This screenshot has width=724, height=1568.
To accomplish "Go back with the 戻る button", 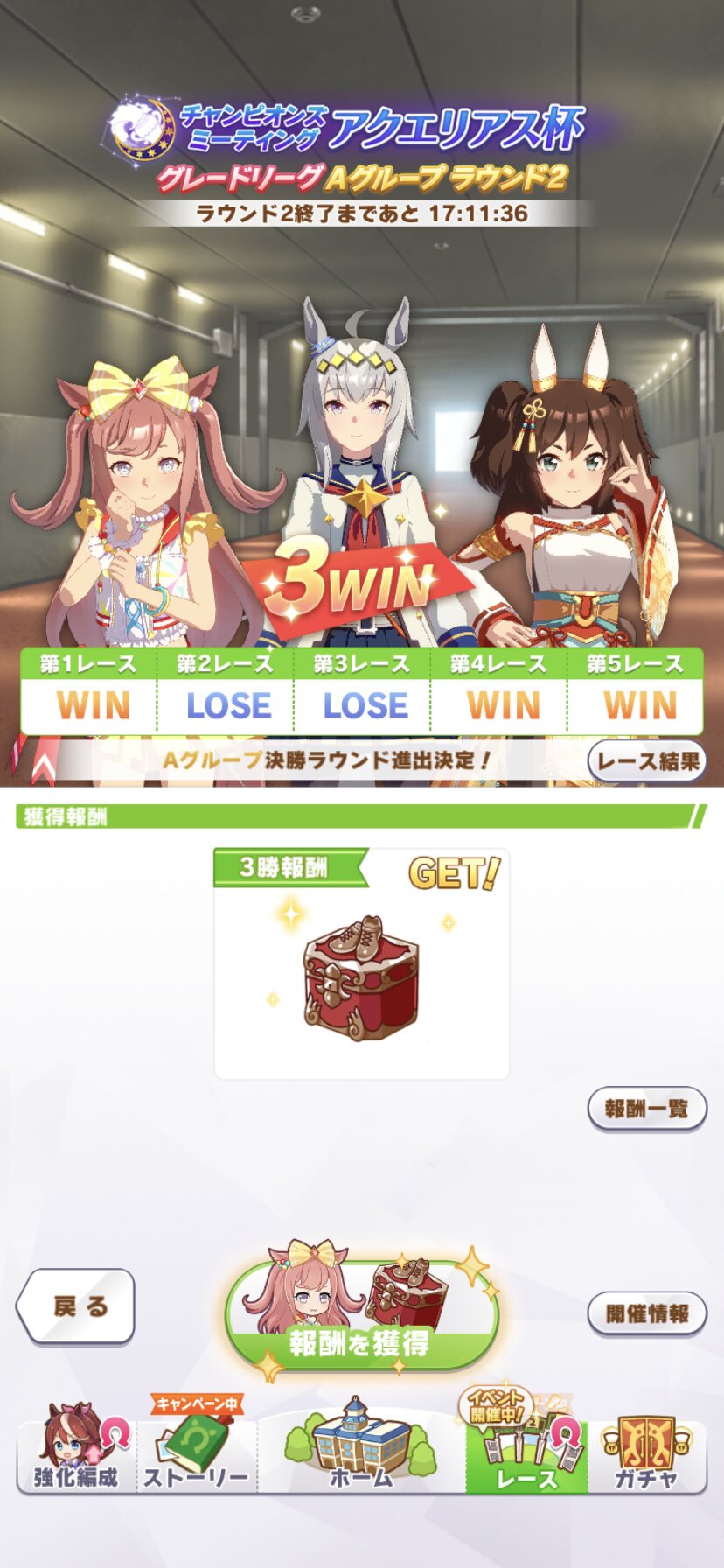I will [x=76, y=1306].
